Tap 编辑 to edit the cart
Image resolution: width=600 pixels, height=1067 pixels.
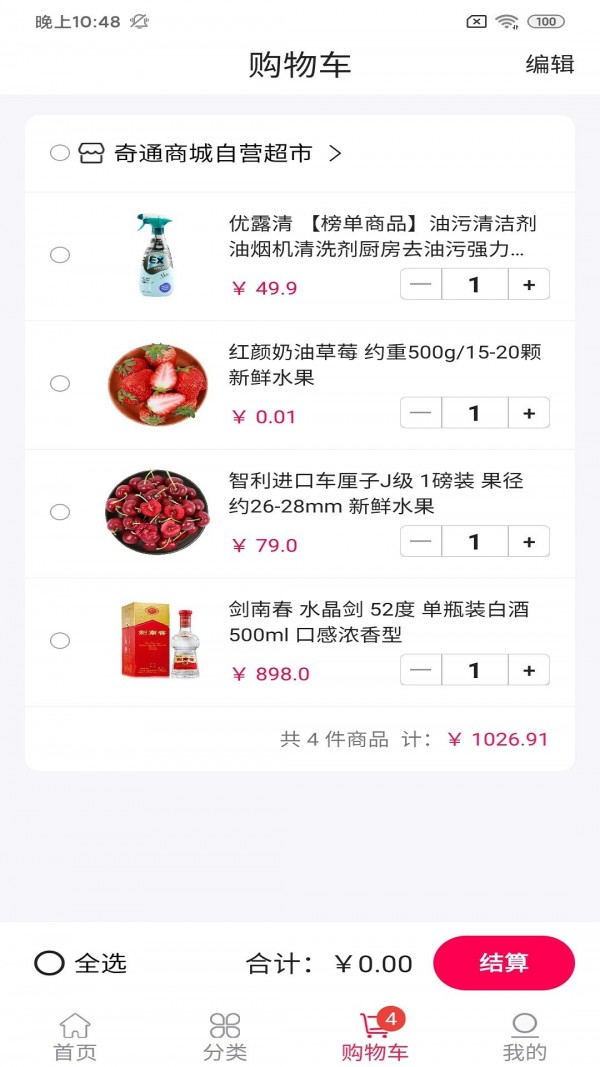[x=550, y=64]
